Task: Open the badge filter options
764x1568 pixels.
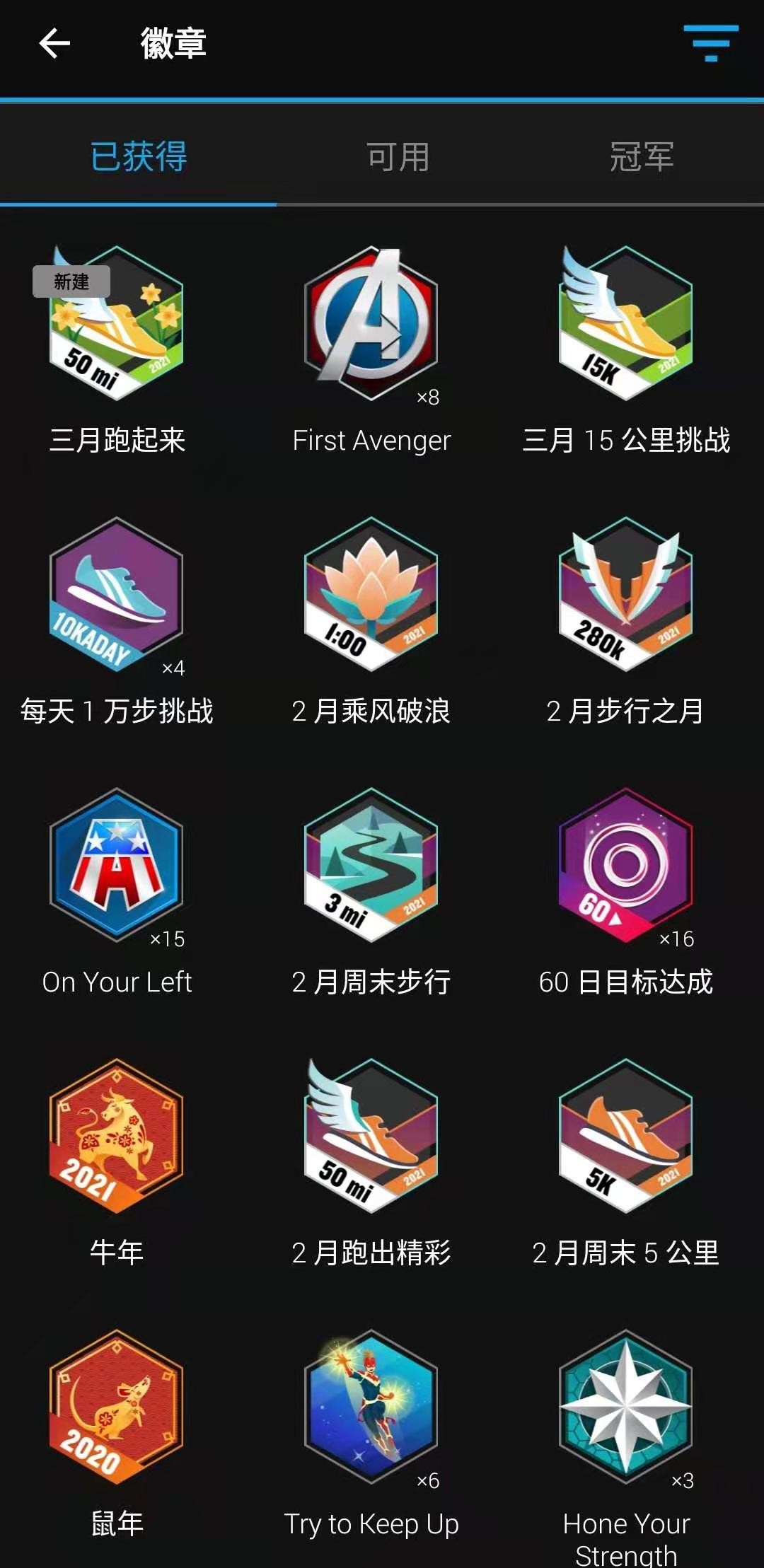Action: pyautogui.click(x=711, y=44)
